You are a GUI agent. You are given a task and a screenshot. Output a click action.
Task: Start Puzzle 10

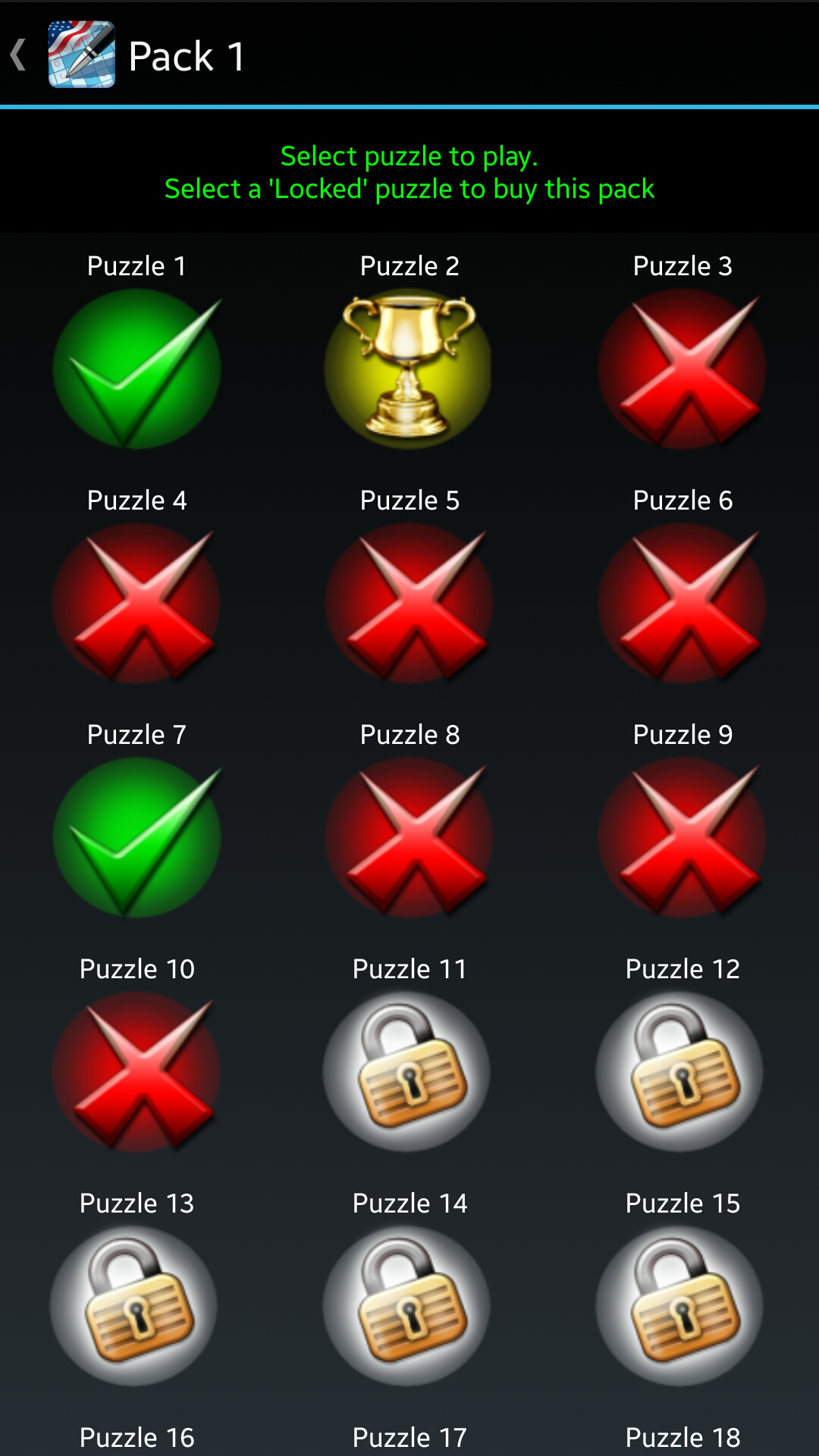pyautogui.click(x=136, y=1072)
